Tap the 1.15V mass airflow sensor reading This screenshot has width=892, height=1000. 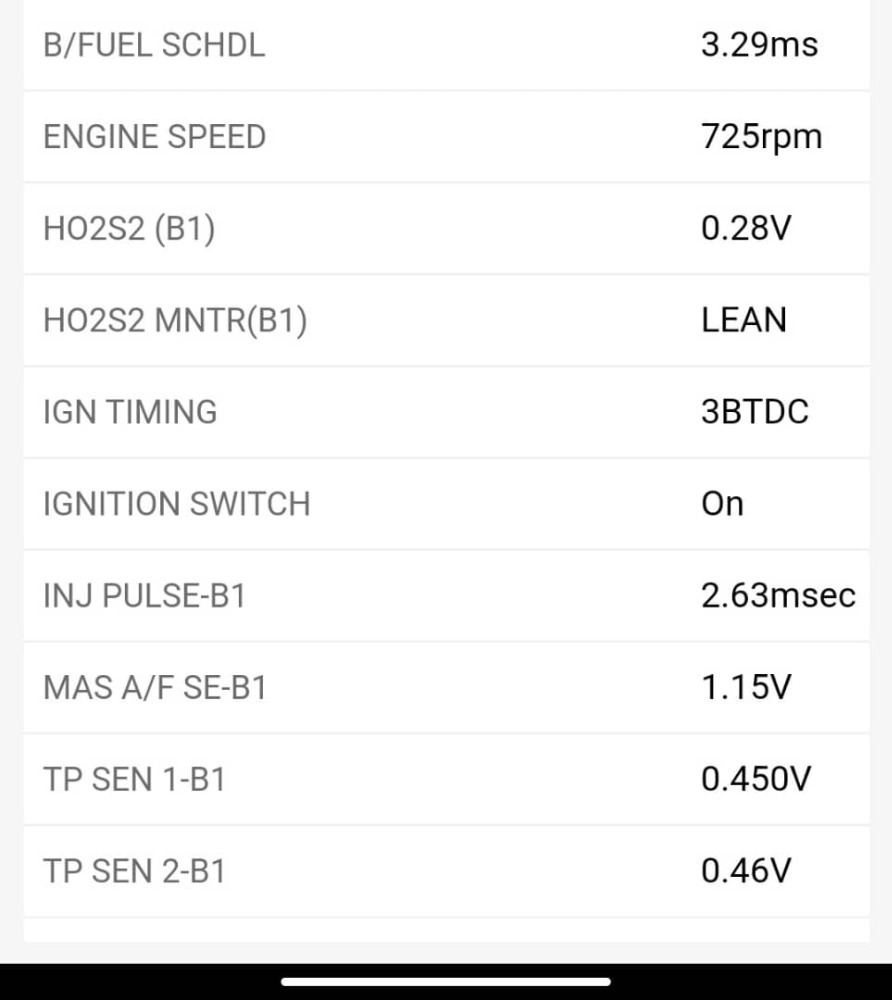point(744,687)
